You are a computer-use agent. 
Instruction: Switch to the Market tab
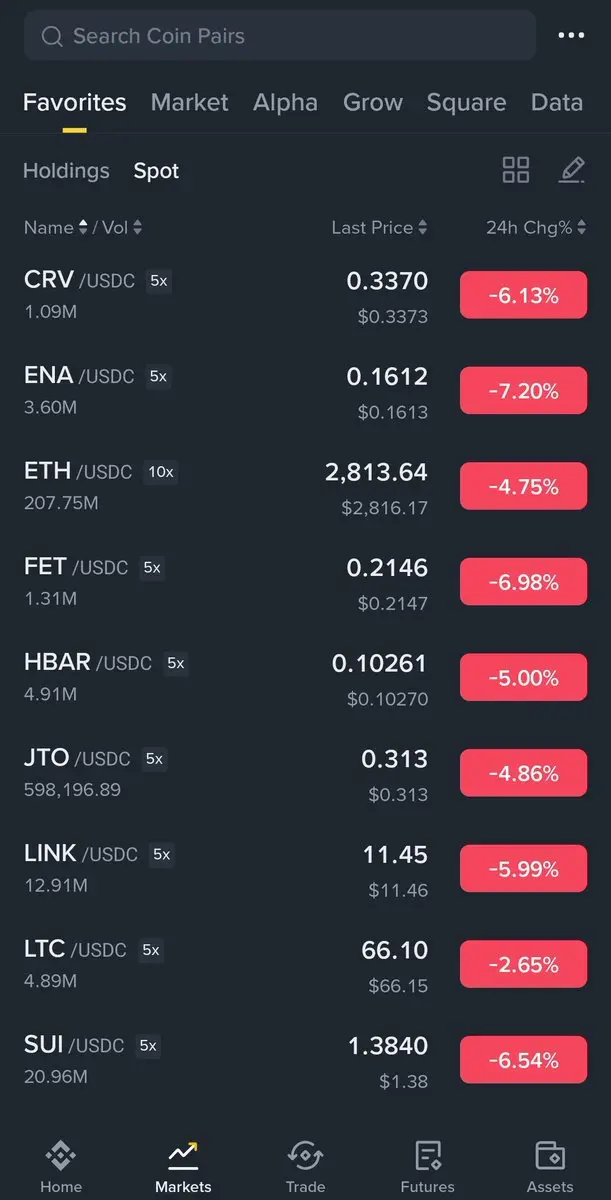(189, 102)
